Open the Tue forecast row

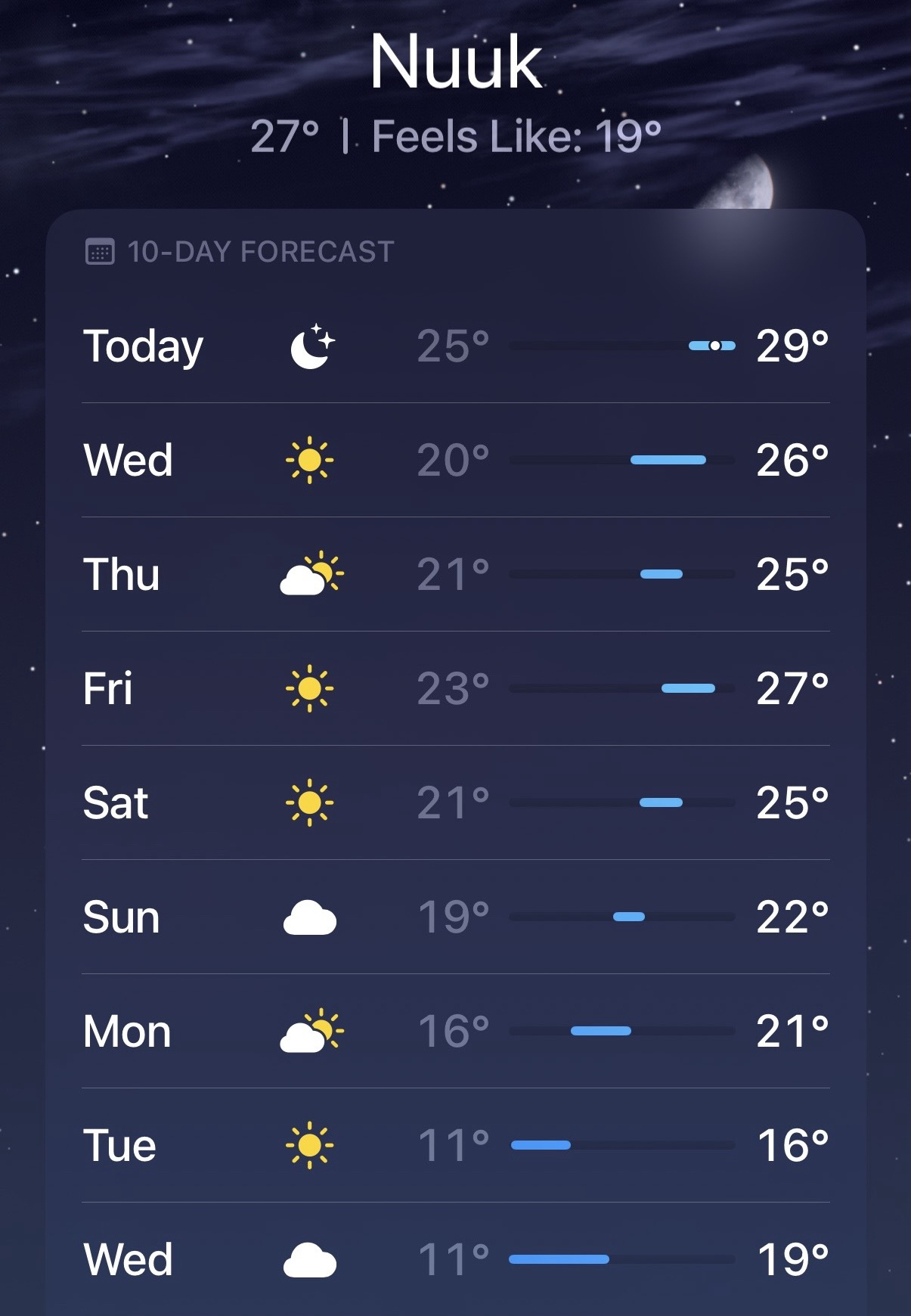[x=455, y=1145]
